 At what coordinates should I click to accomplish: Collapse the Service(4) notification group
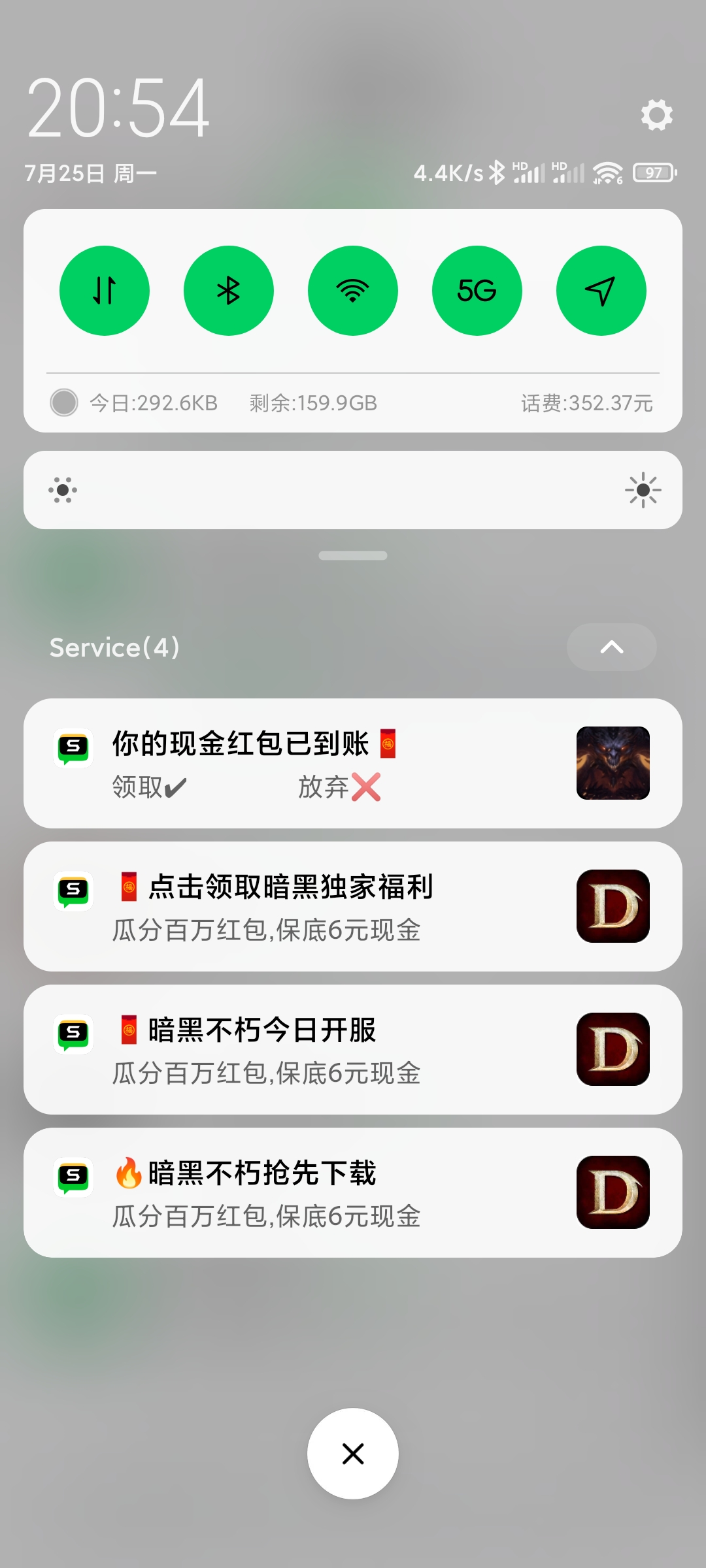[611, 647]
